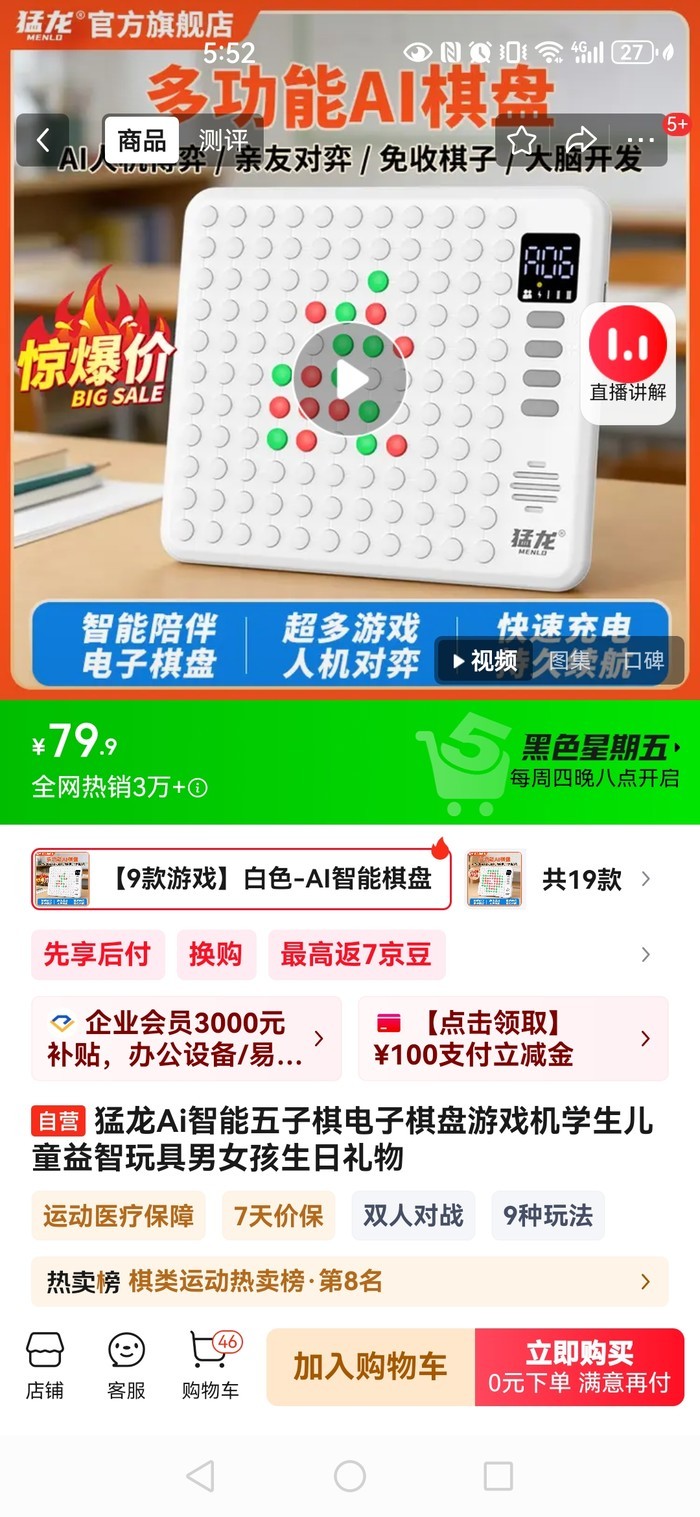Add product to favorites with star icon

pyautogui.click(x=522, y=140)
